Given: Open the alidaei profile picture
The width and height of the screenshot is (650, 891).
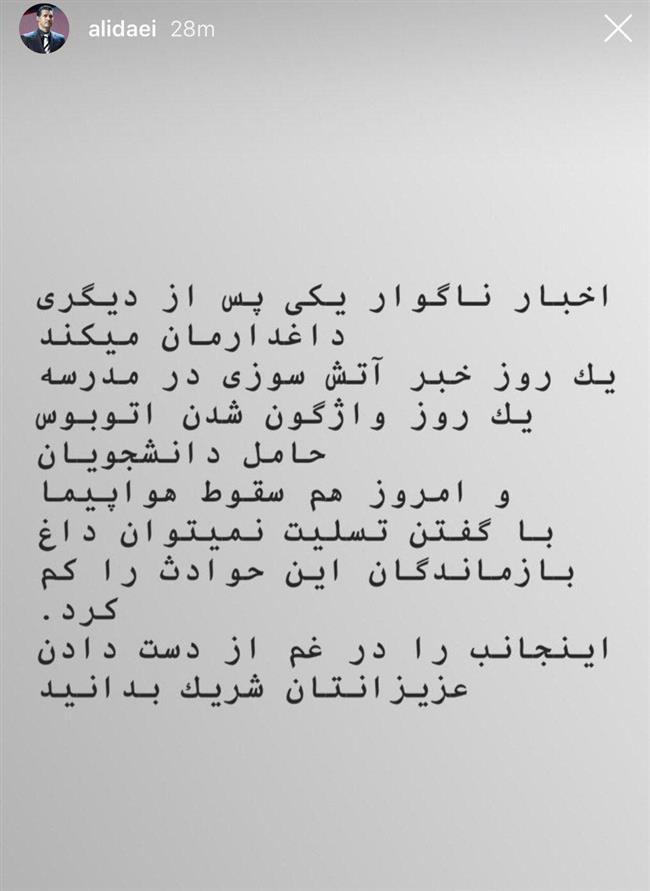Looking at the screenshot, I should pyautogui.click(x=44, y=29).
